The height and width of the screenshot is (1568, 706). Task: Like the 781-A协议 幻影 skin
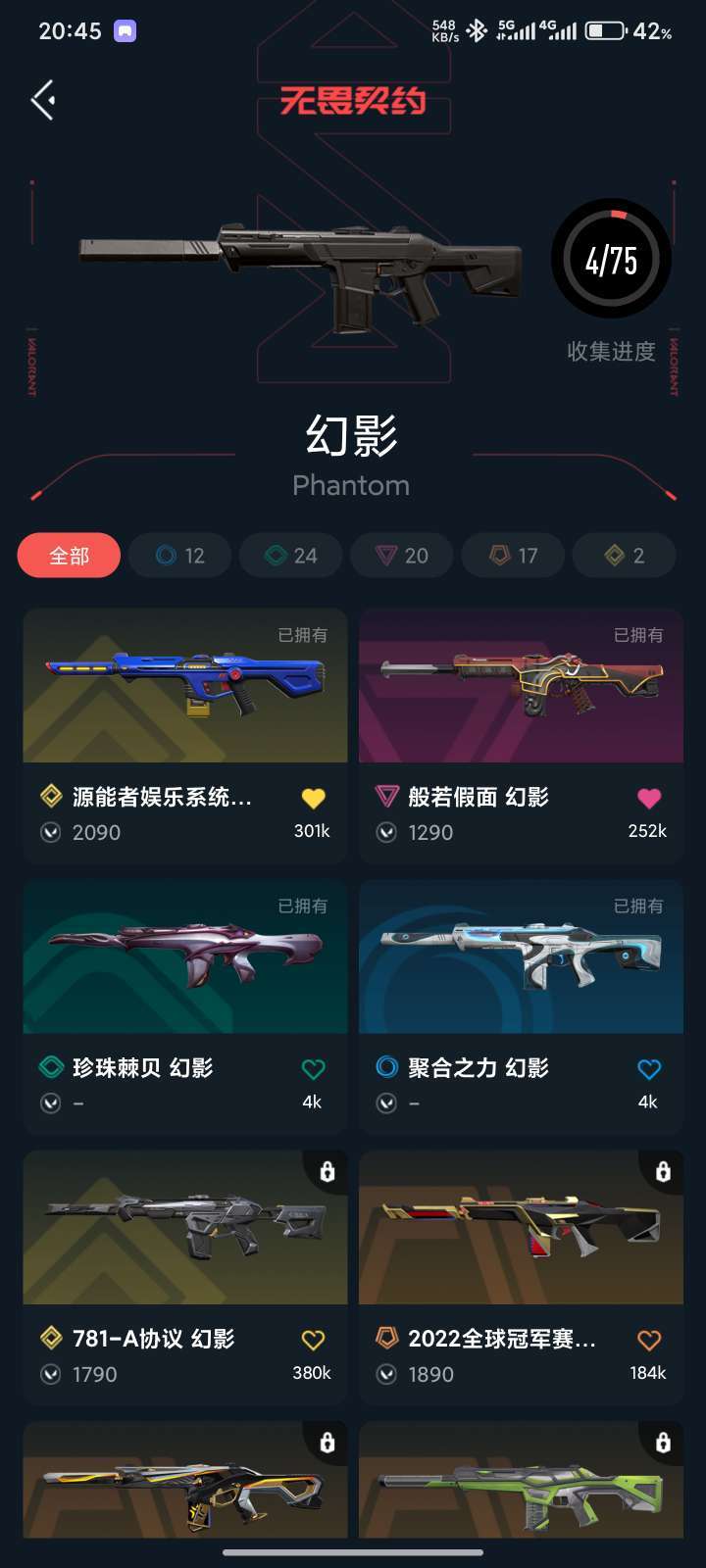[x=313, y=1340]
